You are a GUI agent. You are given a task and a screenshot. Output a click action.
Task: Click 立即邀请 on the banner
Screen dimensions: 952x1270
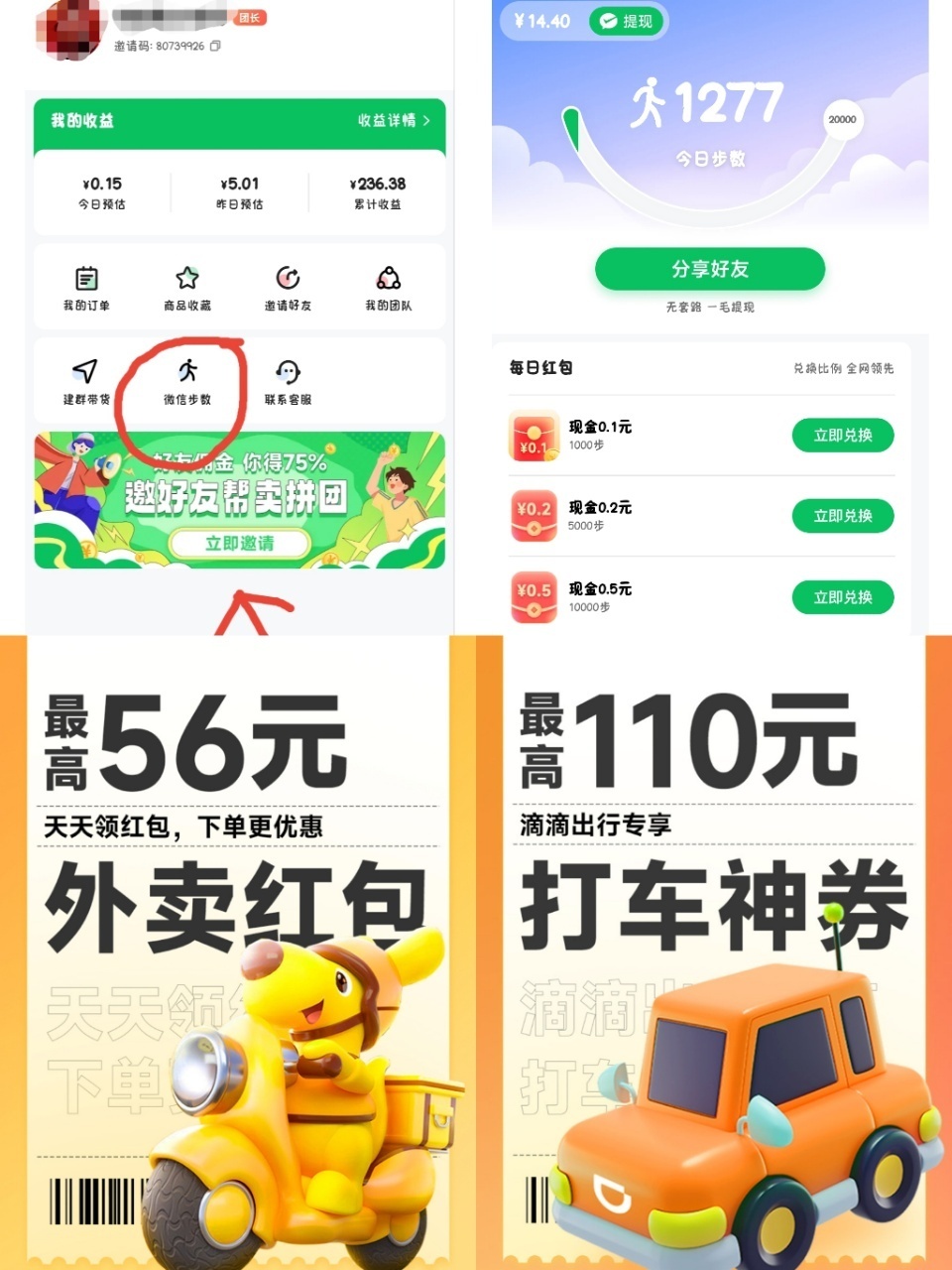tap(239, 544)
